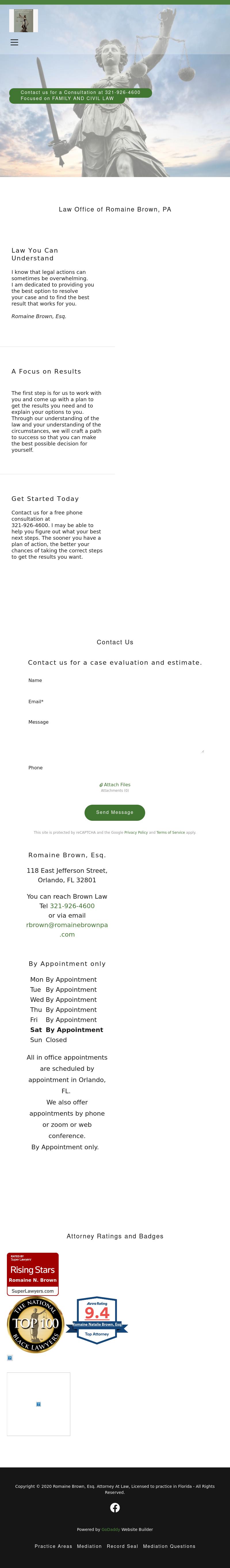Email rbrown@romainebrownpa.com

click(x=67, y=929)
